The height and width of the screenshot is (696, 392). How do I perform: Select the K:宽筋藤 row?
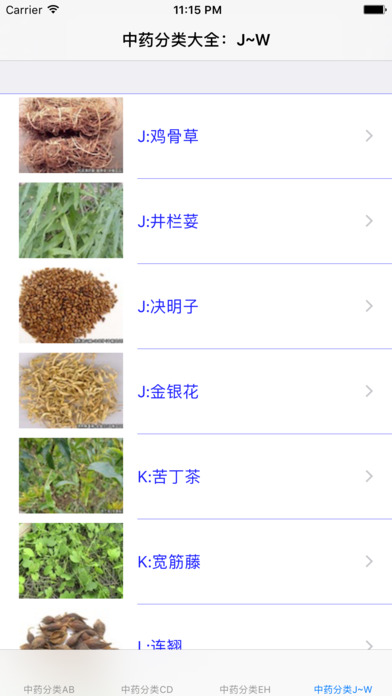(196, 562)
